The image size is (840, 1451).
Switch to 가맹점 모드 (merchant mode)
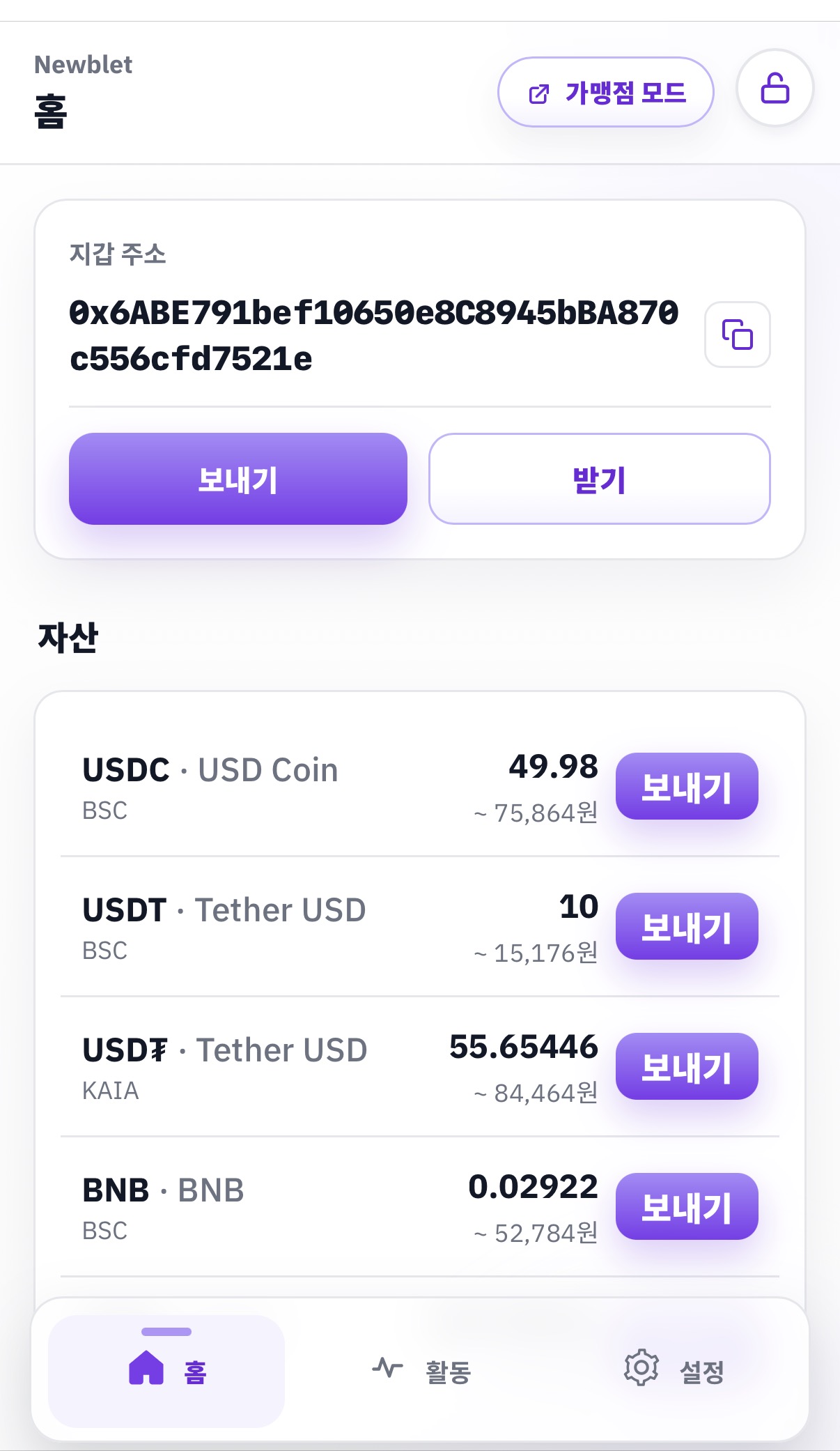pyautogui.click(x=605, y=92)
